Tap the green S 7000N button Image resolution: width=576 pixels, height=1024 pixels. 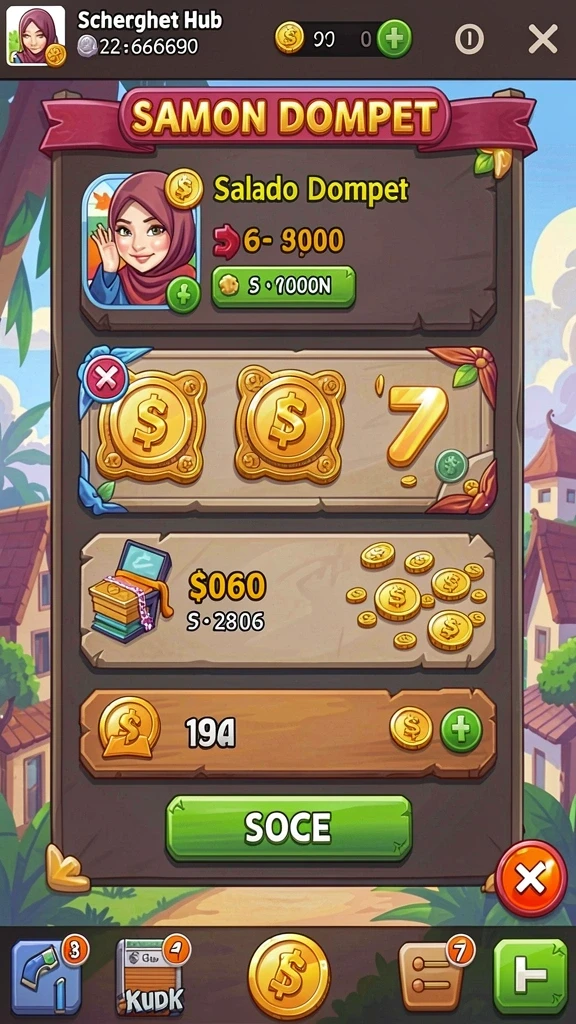(283, 286)
